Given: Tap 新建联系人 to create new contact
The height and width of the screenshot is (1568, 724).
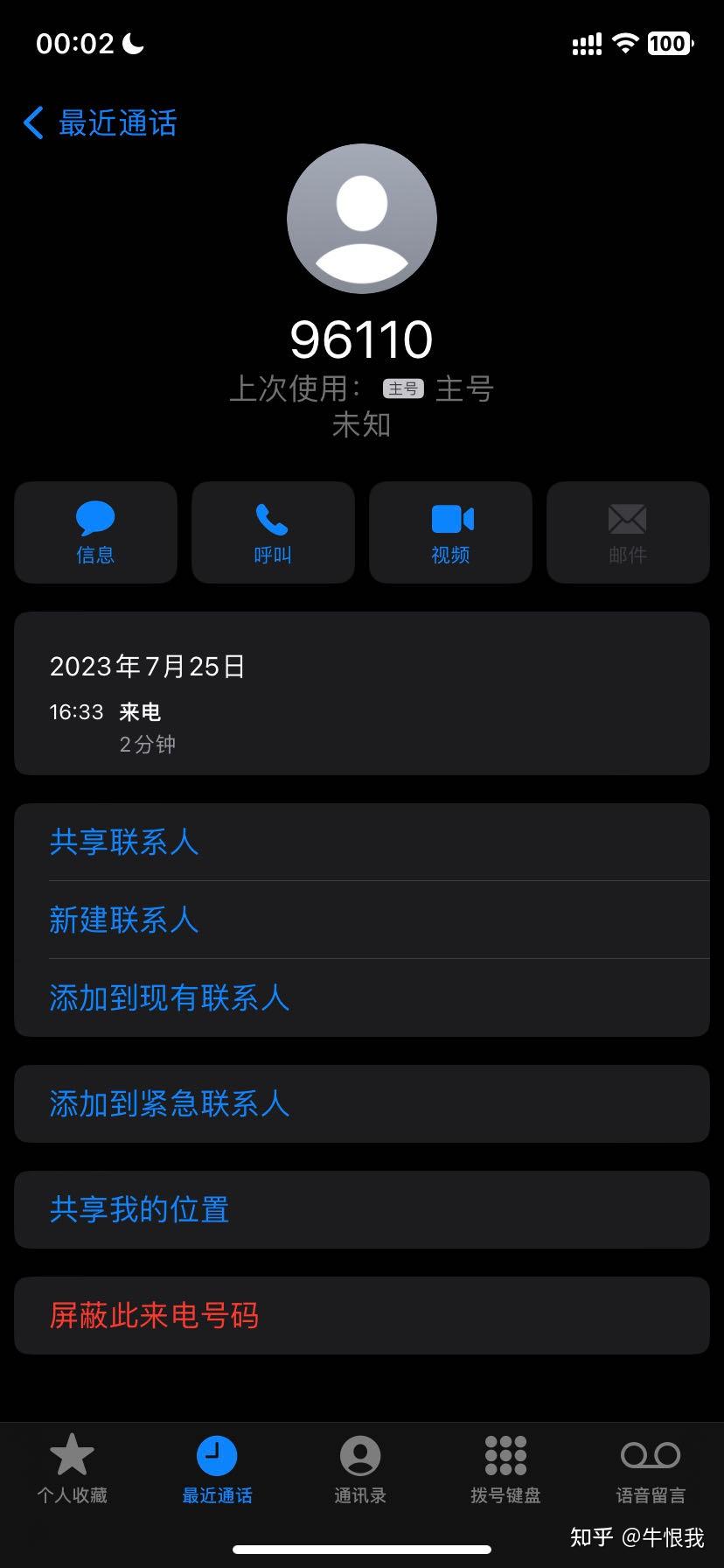Looking at the screenshot, I should coord(123,920).
